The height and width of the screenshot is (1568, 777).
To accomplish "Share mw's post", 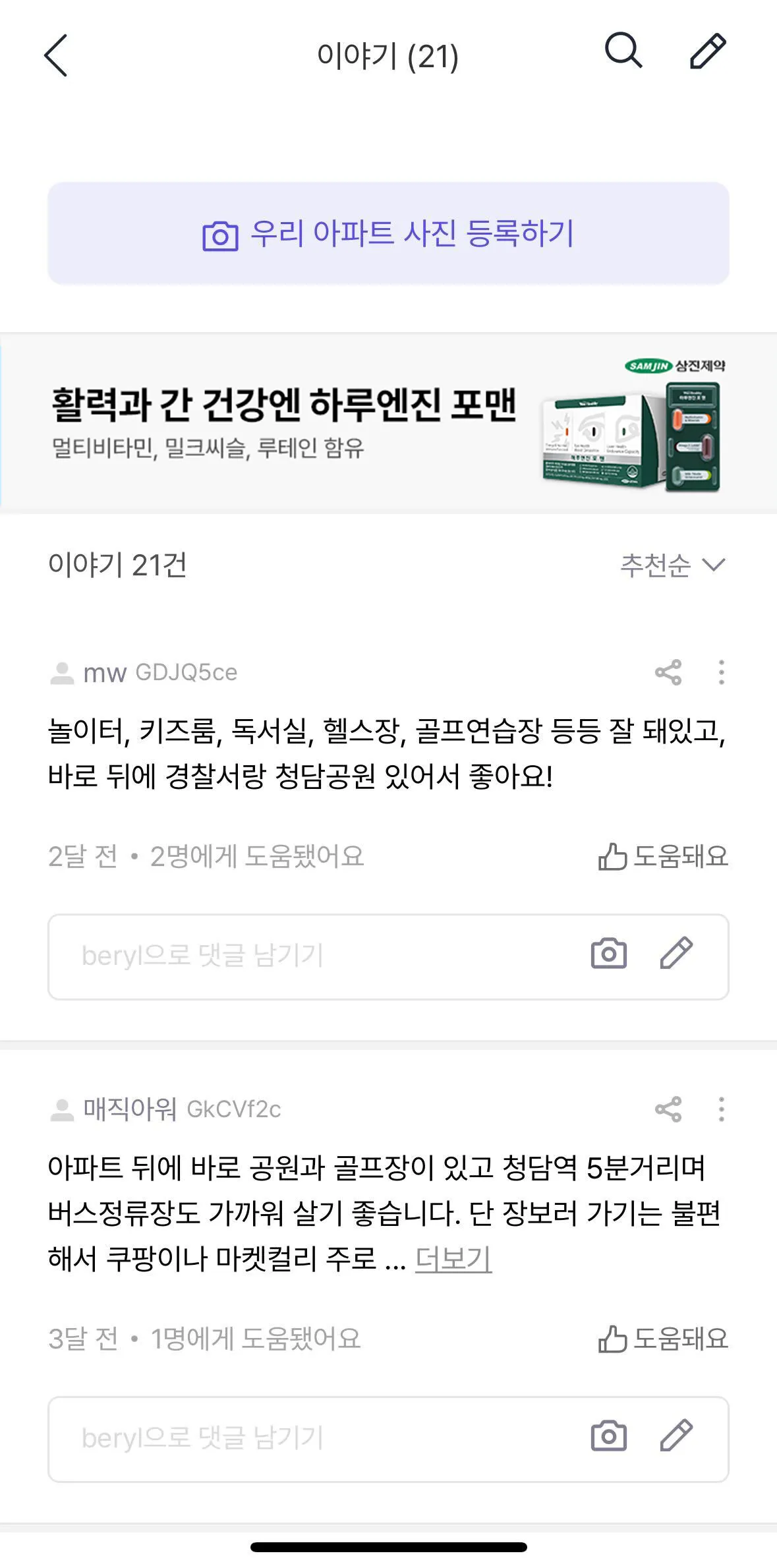I will click(x=668, y=672).
